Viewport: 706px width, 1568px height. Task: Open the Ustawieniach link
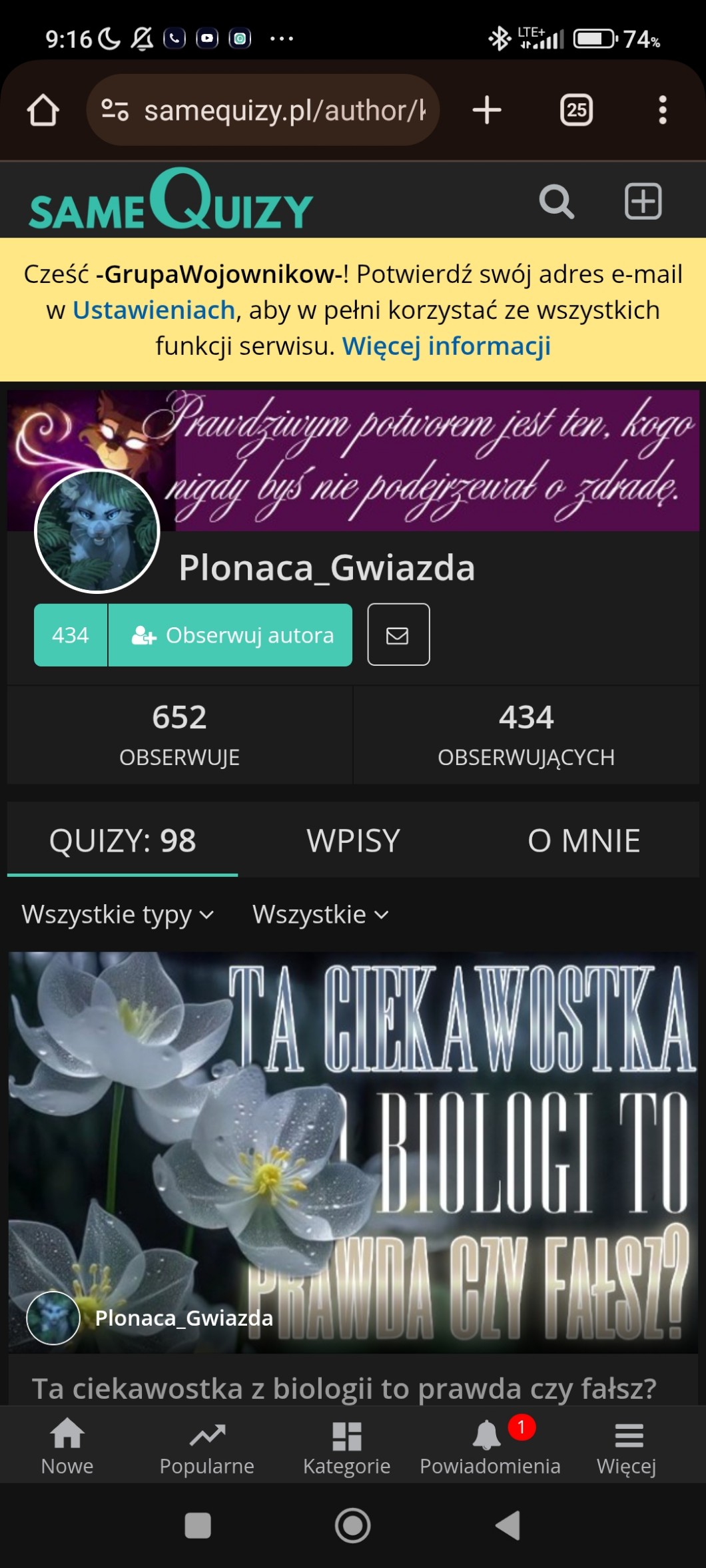(154, 310)
